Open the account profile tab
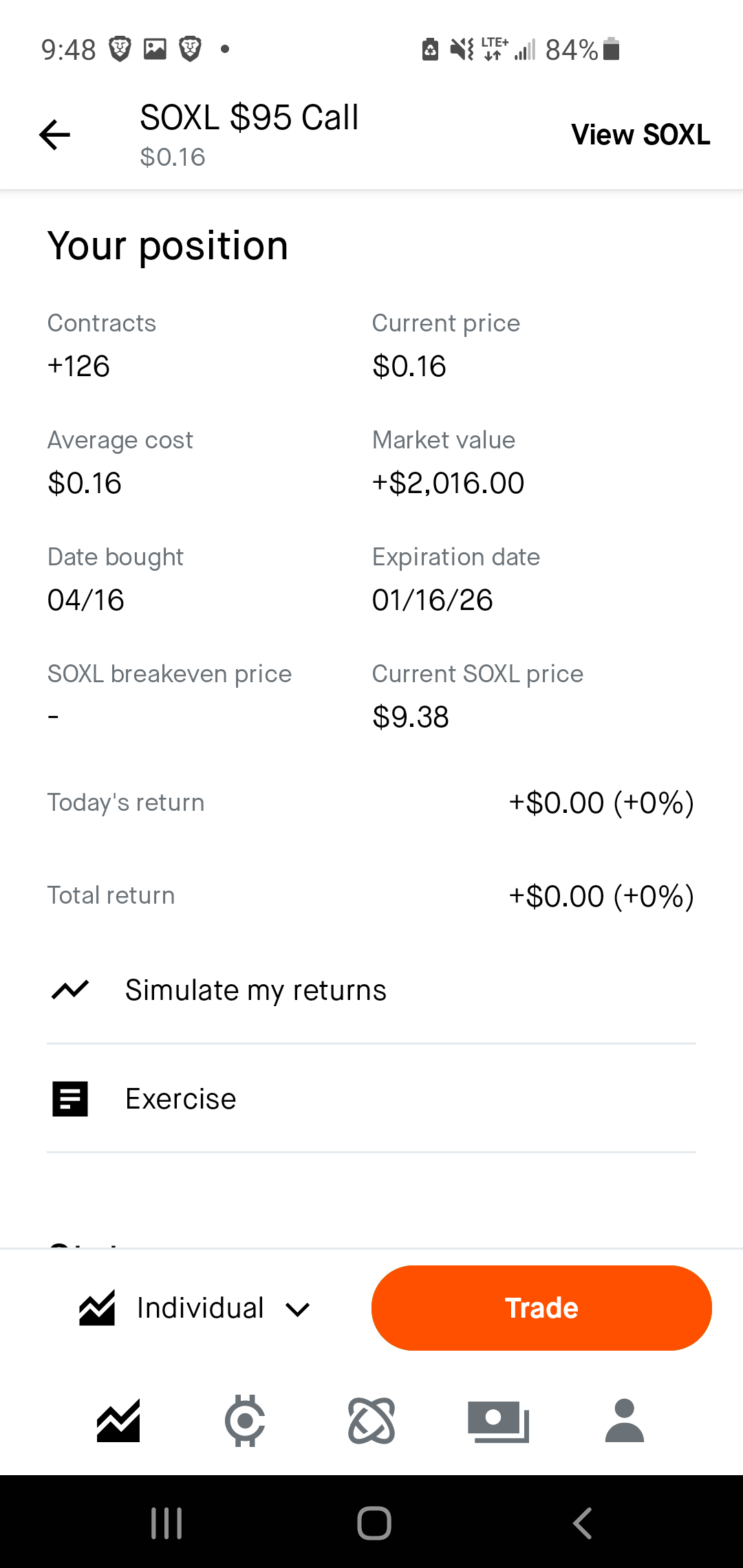Screen dimensions: 743x1568 coord(624,1421)
